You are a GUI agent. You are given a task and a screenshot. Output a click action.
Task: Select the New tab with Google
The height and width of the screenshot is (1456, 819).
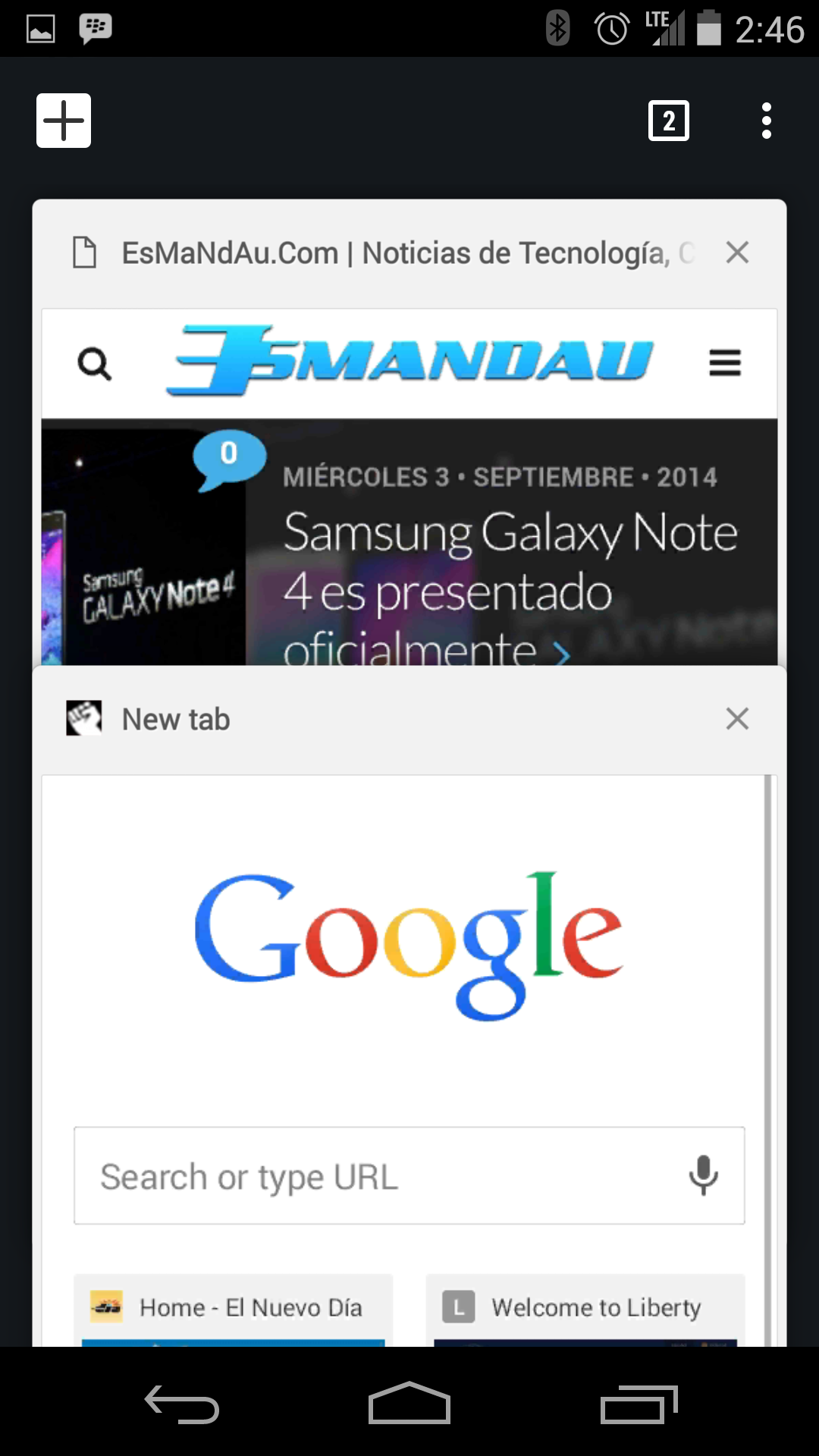(x=409, y=1006)
